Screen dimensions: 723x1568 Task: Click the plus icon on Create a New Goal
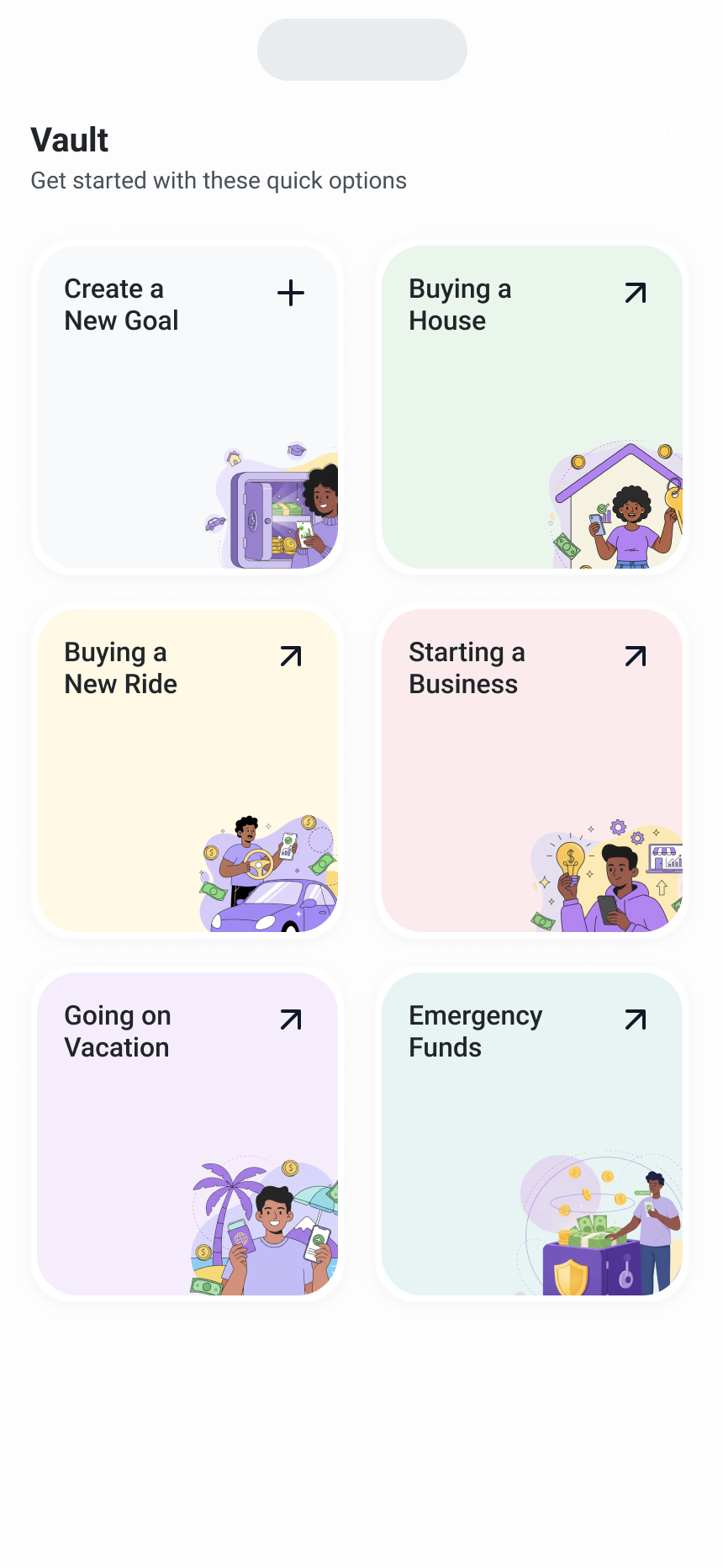(290, 293)
